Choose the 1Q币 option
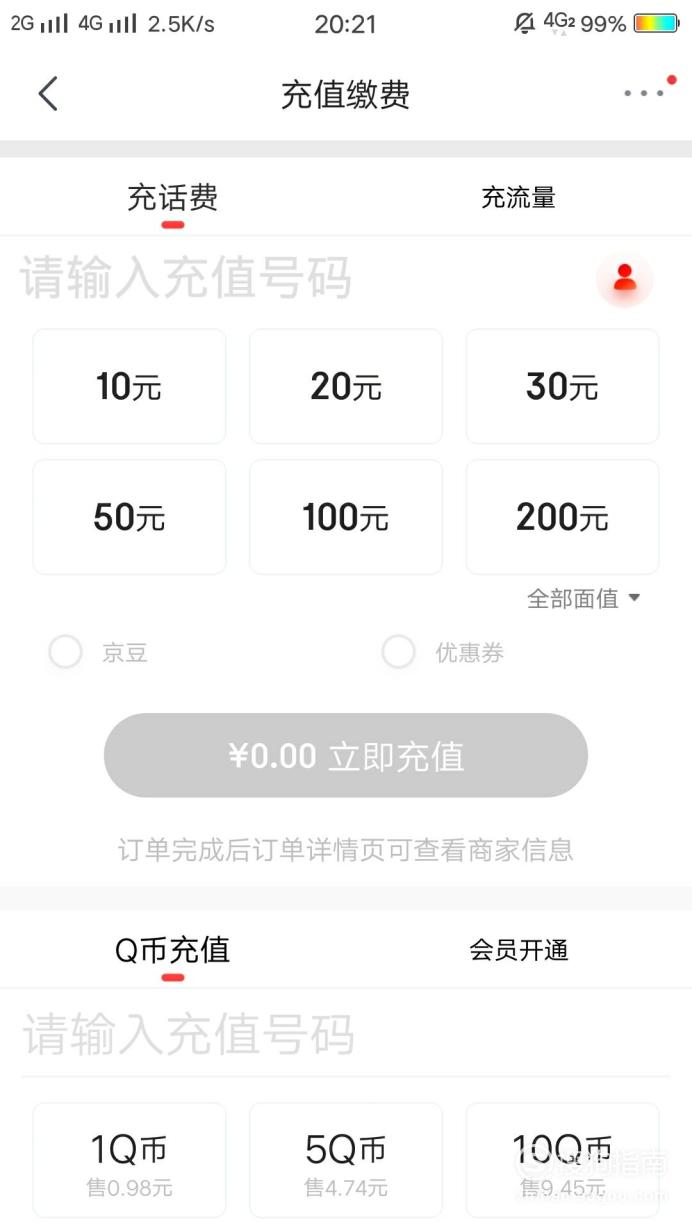The width and height of the screenshot is (692, 1230). tap(129, 1160)
